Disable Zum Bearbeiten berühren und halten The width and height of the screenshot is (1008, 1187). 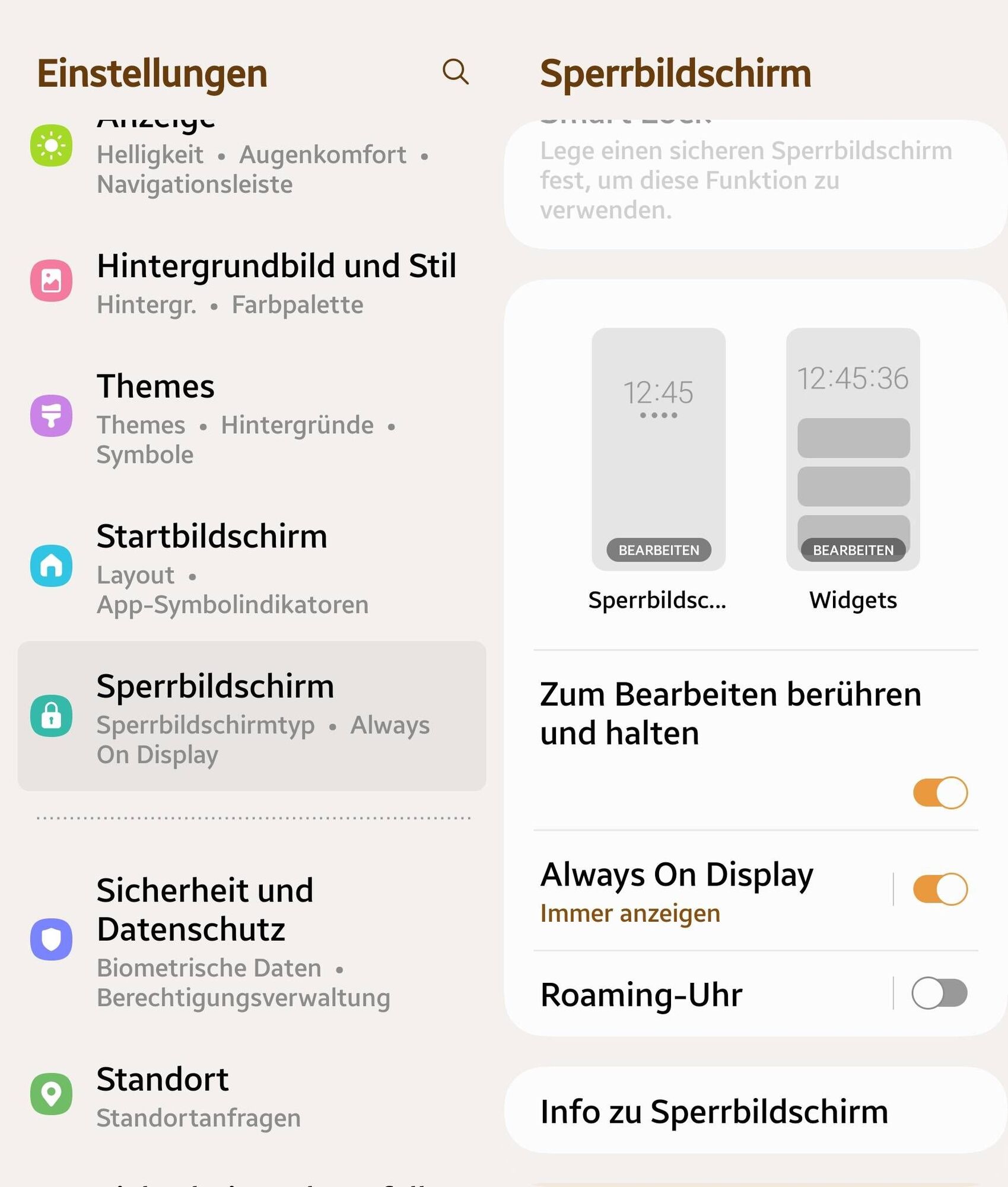pyautogui.click(x=940, y=793)
